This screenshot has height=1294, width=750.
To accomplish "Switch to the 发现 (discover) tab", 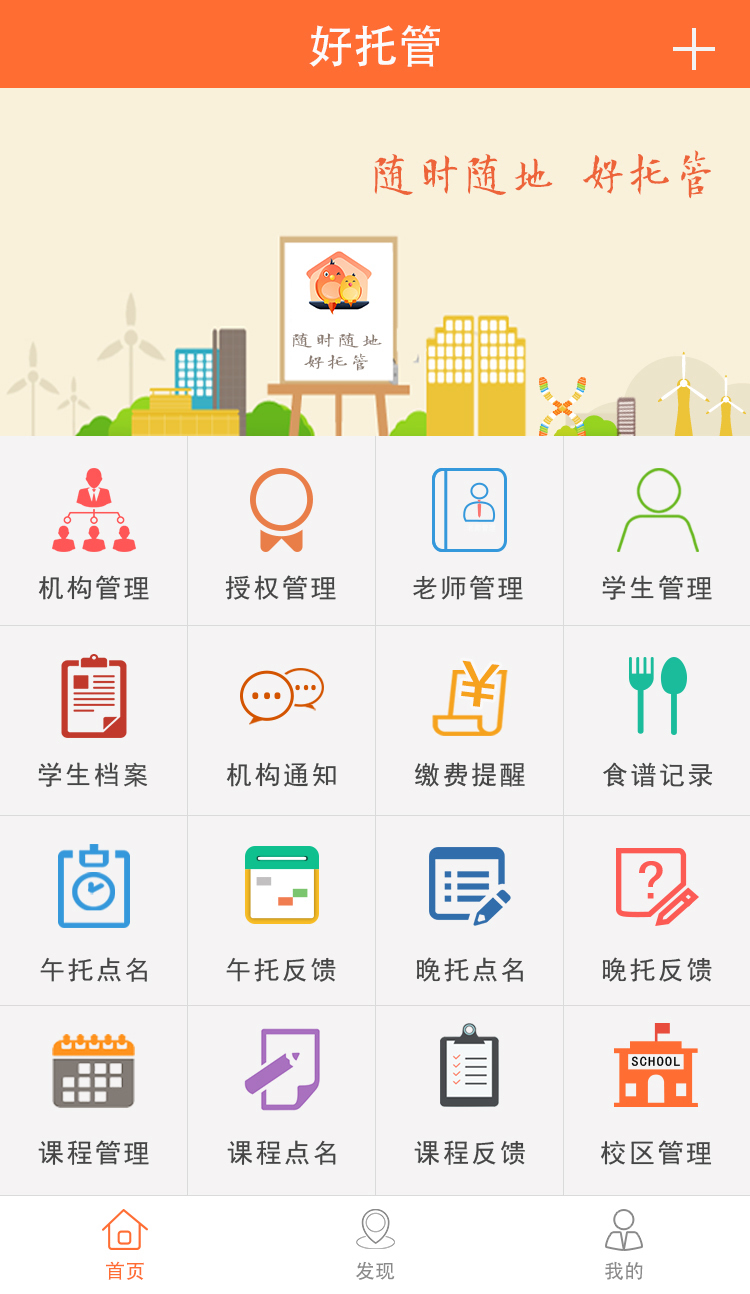I will (375, 1245).
